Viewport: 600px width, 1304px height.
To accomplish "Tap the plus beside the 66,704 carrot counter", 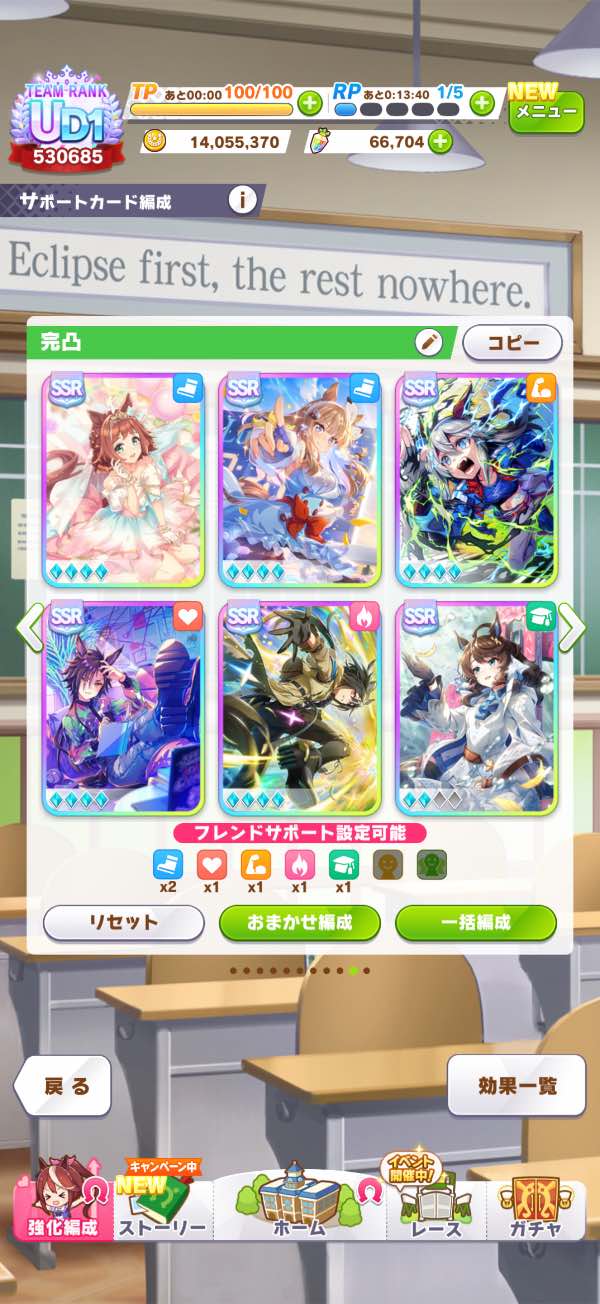I will 440,142.
